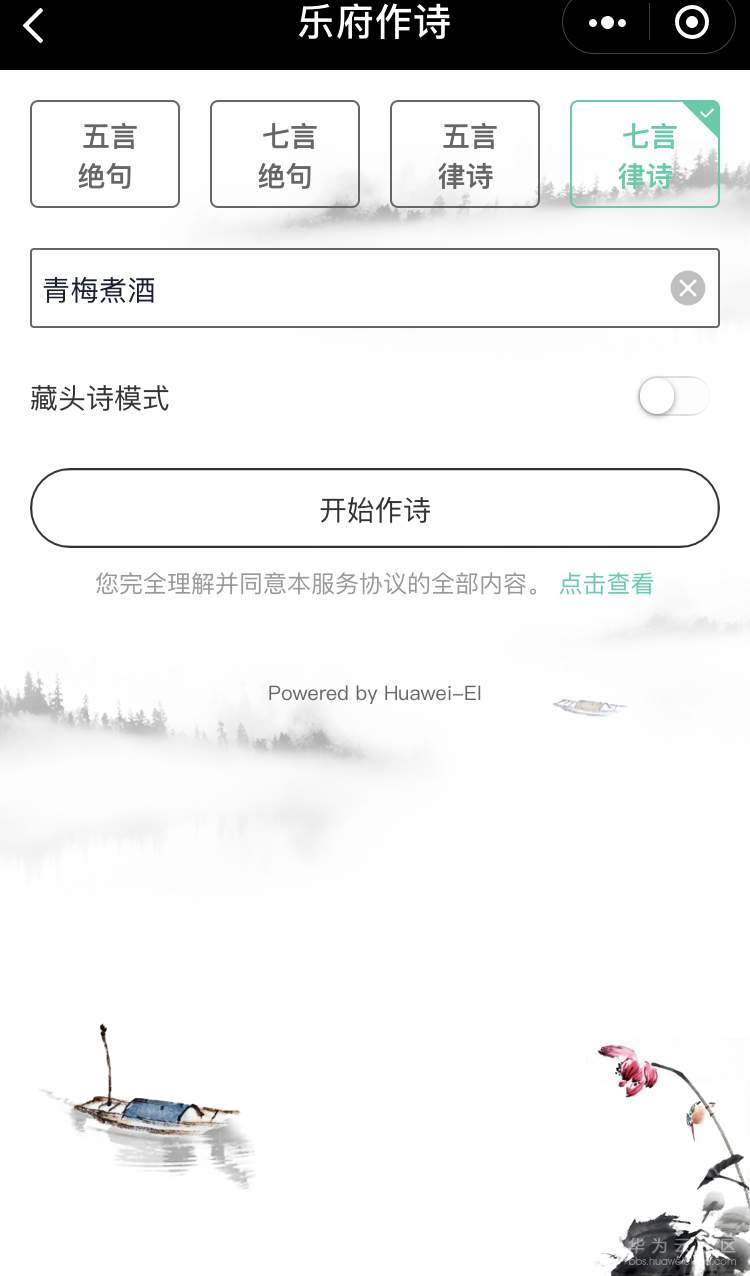Click the green checkmark on 七言律诗

pyautogui.click(x=706, y=115)
